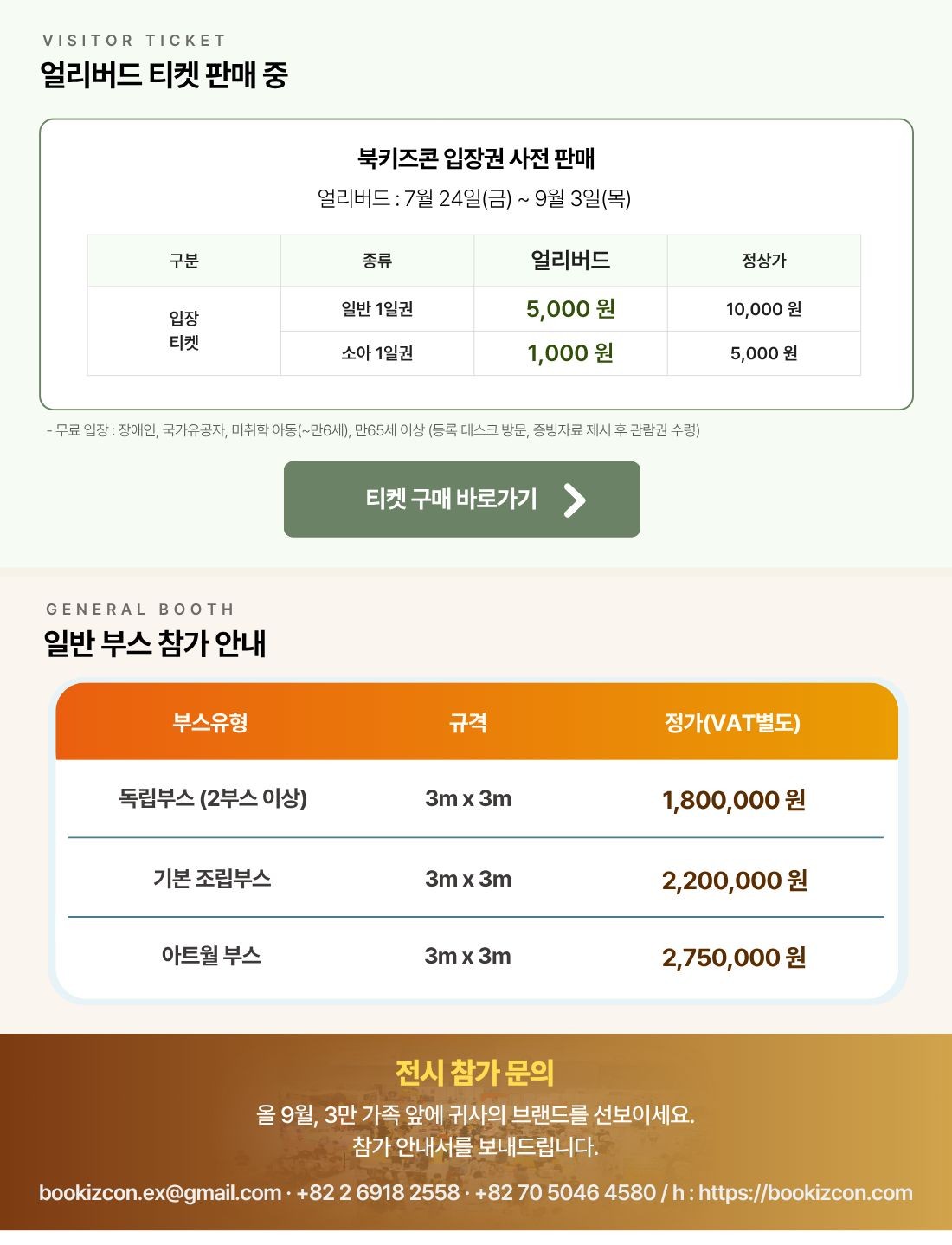Open the 티켓 구매 바로가기 ticket purchase button
Image resolution: width=952 pixels, height=1245 pixels.
point(462,500)
